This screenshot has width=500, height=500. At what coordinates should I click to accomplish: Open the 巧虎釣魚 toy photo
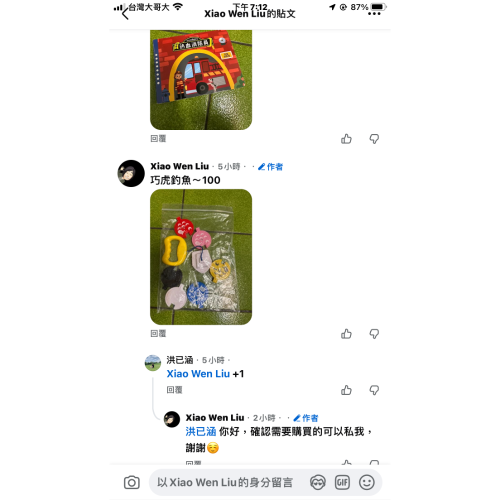[201, 257]
